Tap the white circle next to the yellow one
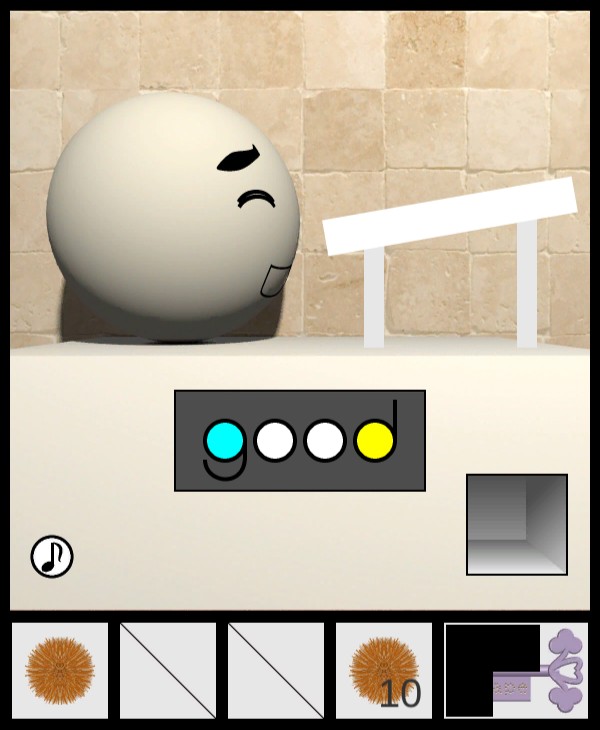Image resolution: width=600 pixels, height=730 pixels. [x=325, y=441]
